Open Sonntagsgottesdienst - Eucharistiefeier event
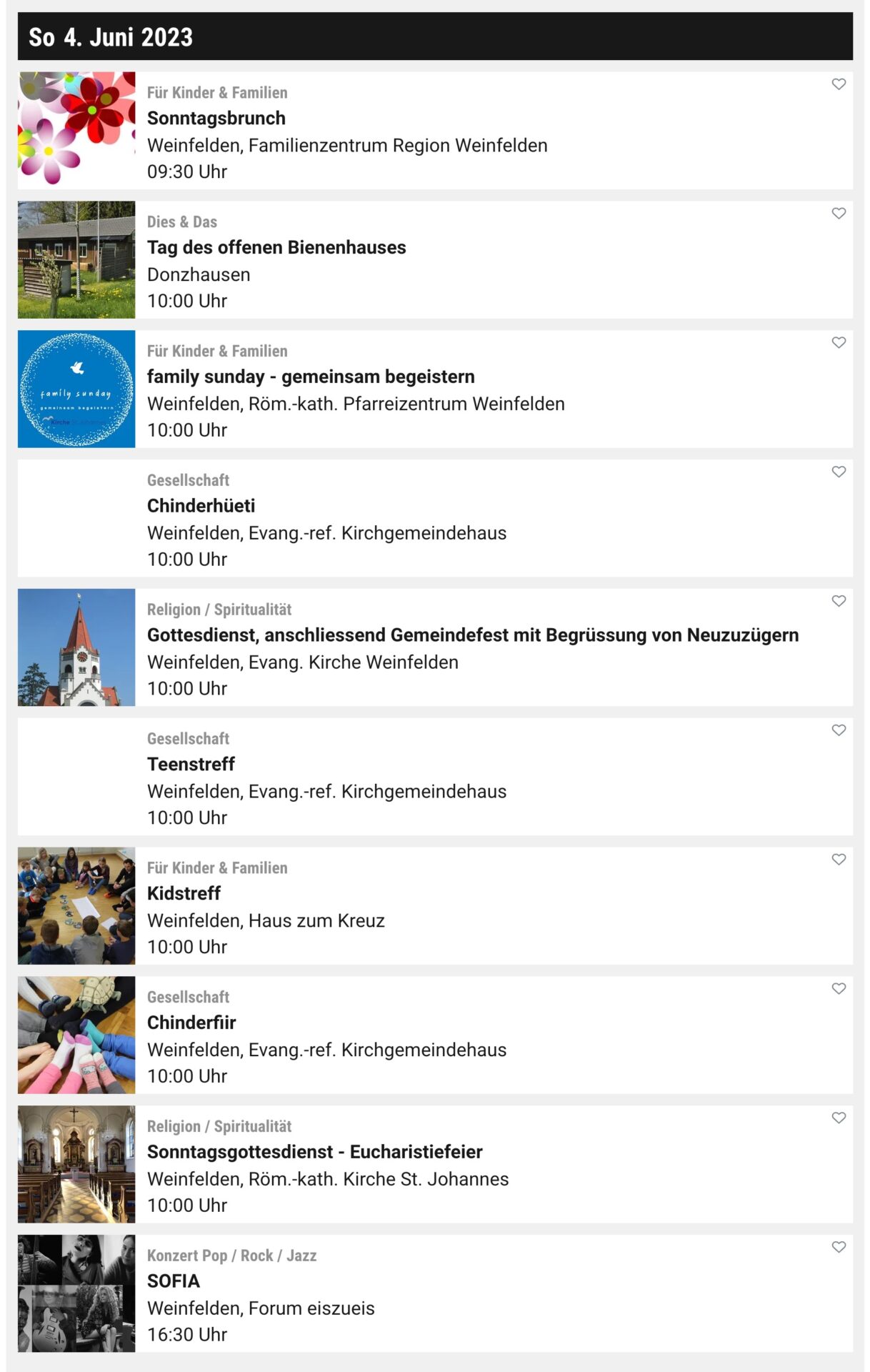This screenshot has height=1372, width=870. coord(314,1153)
